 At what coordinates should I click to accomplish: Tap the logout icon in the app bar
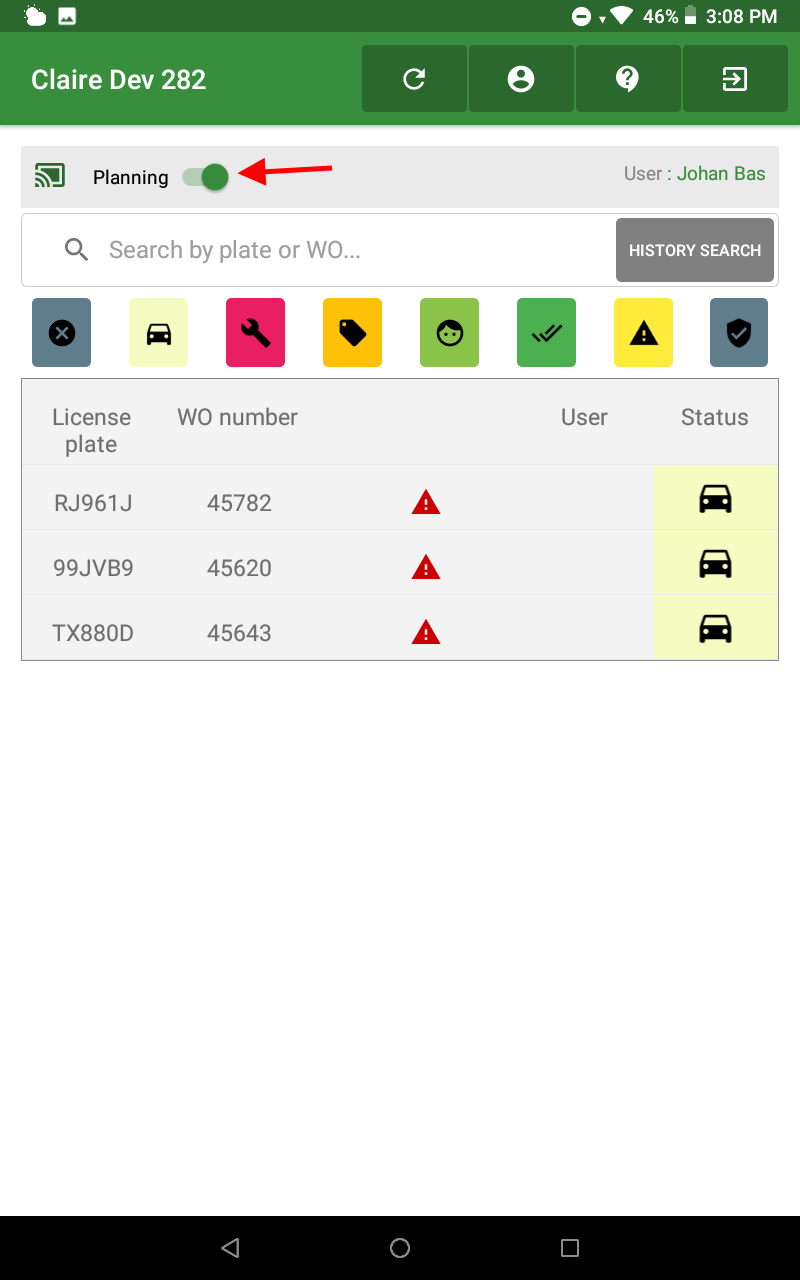coord(735,79)
